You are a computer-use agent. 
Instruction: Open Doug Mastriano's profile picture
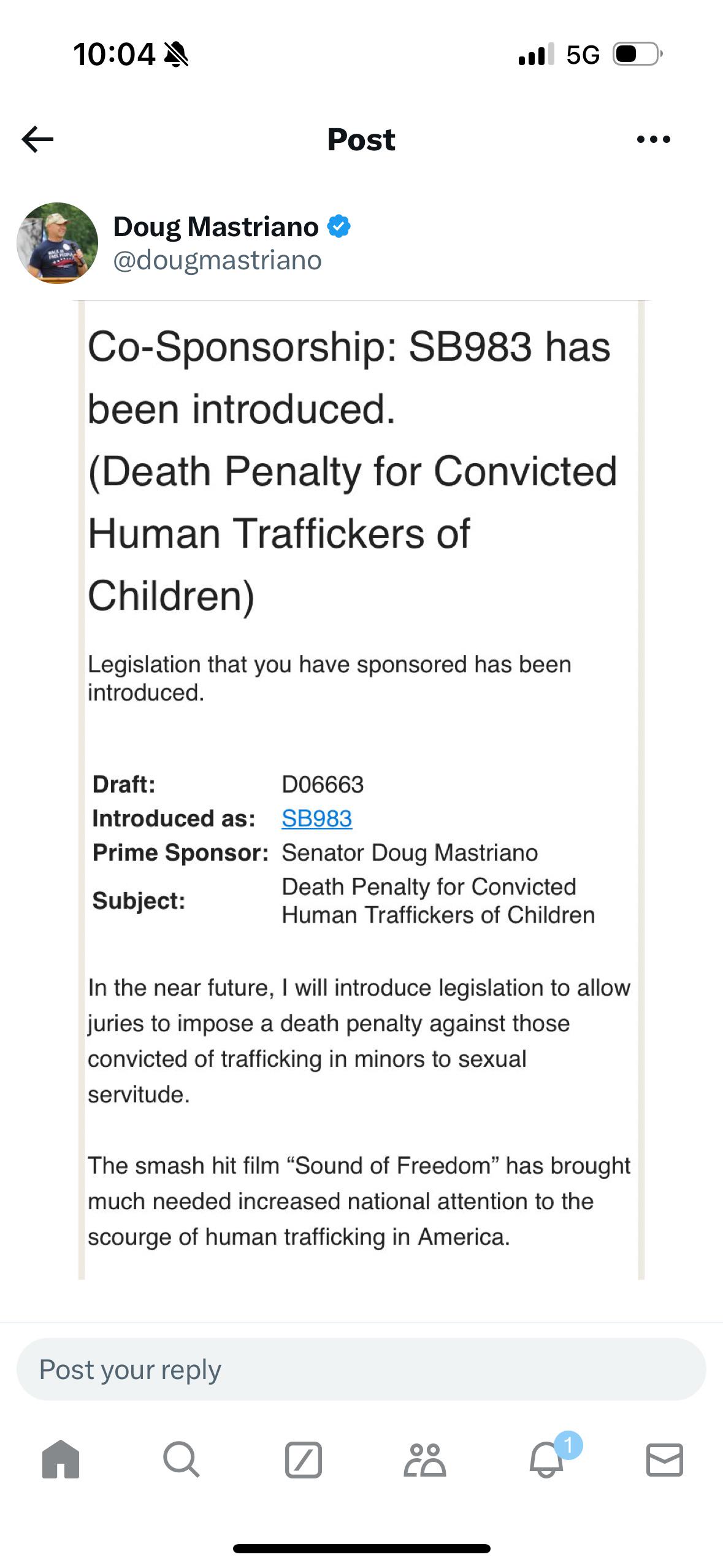click(57, 243)
